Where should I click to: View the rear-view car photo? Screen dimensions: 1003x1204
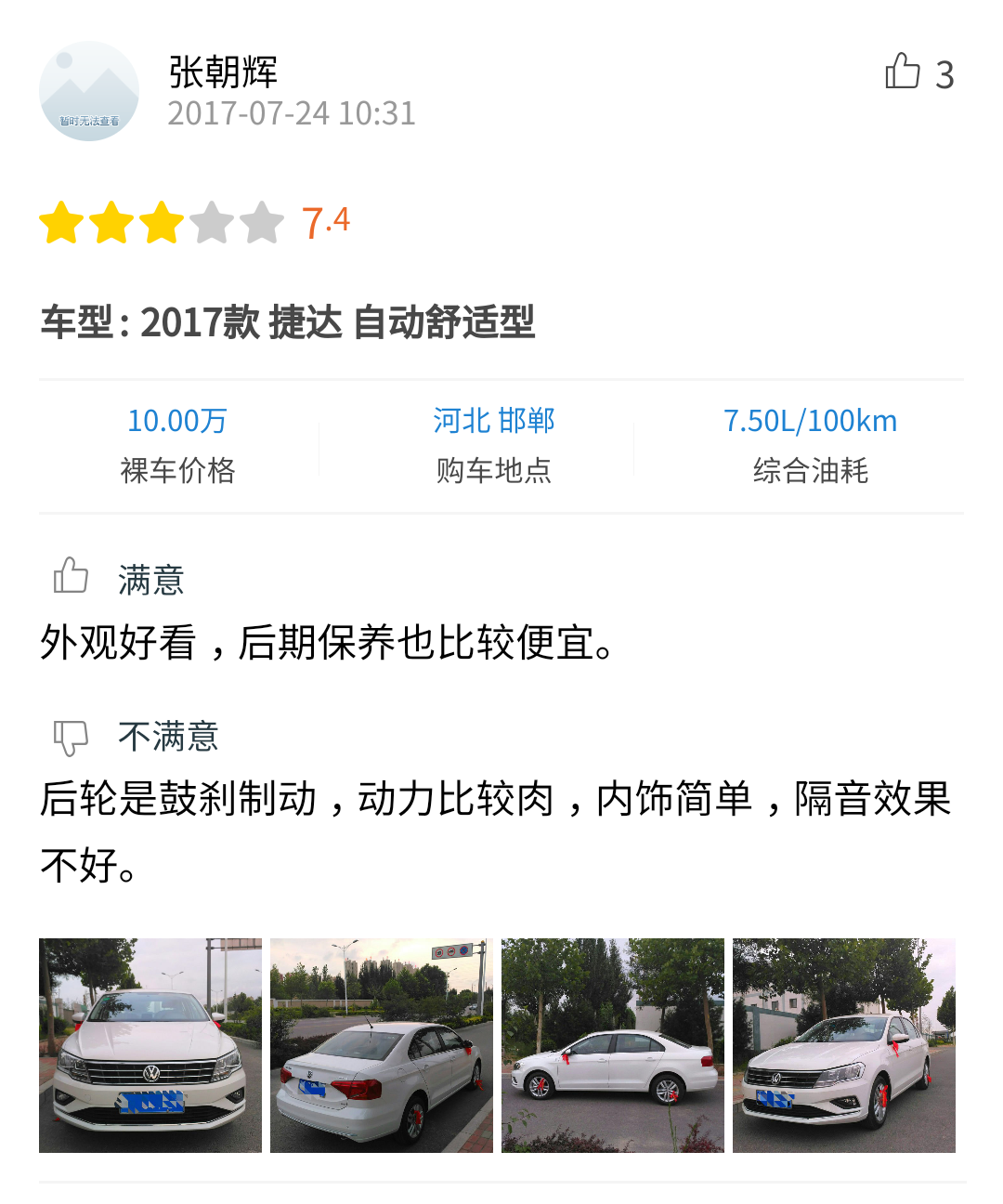click(x=382, y=1045)
